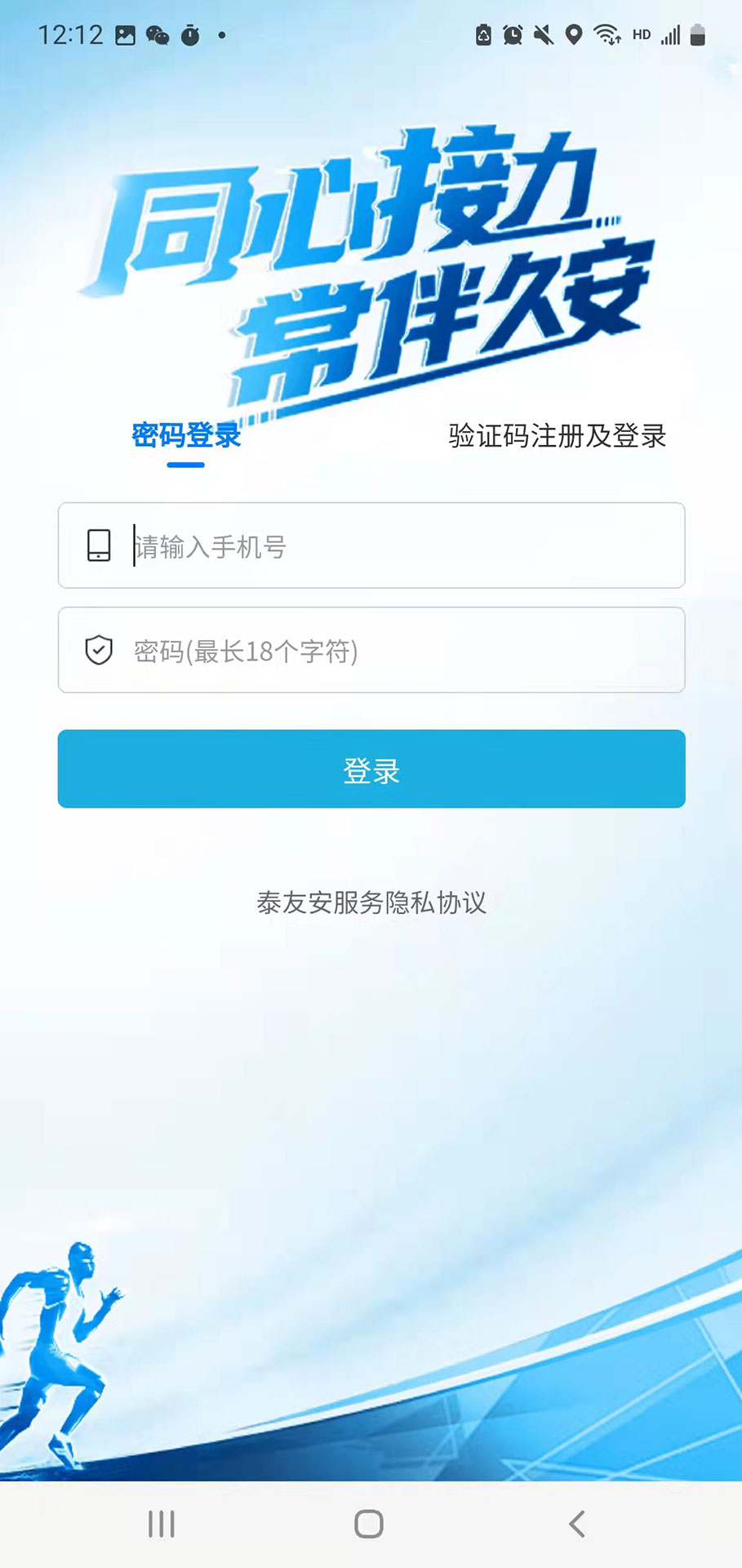Focus the 请输入手机号 phone field
The width and height of the screenshot is (742, 1568).
(392, 546)
